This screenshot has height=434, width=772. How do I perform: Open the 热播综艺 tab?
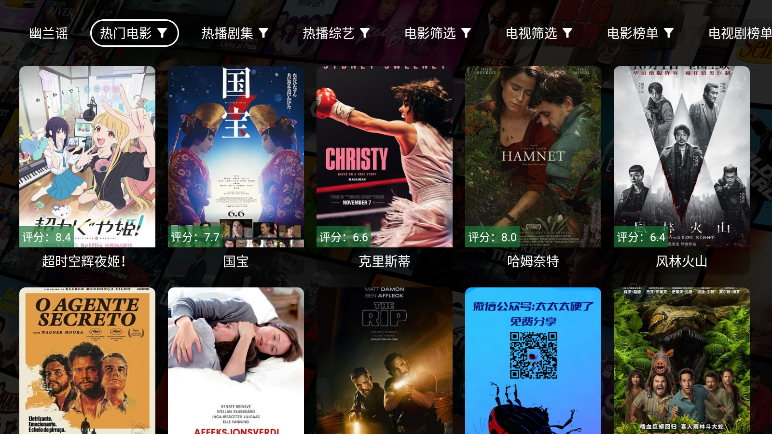(336, 33)
